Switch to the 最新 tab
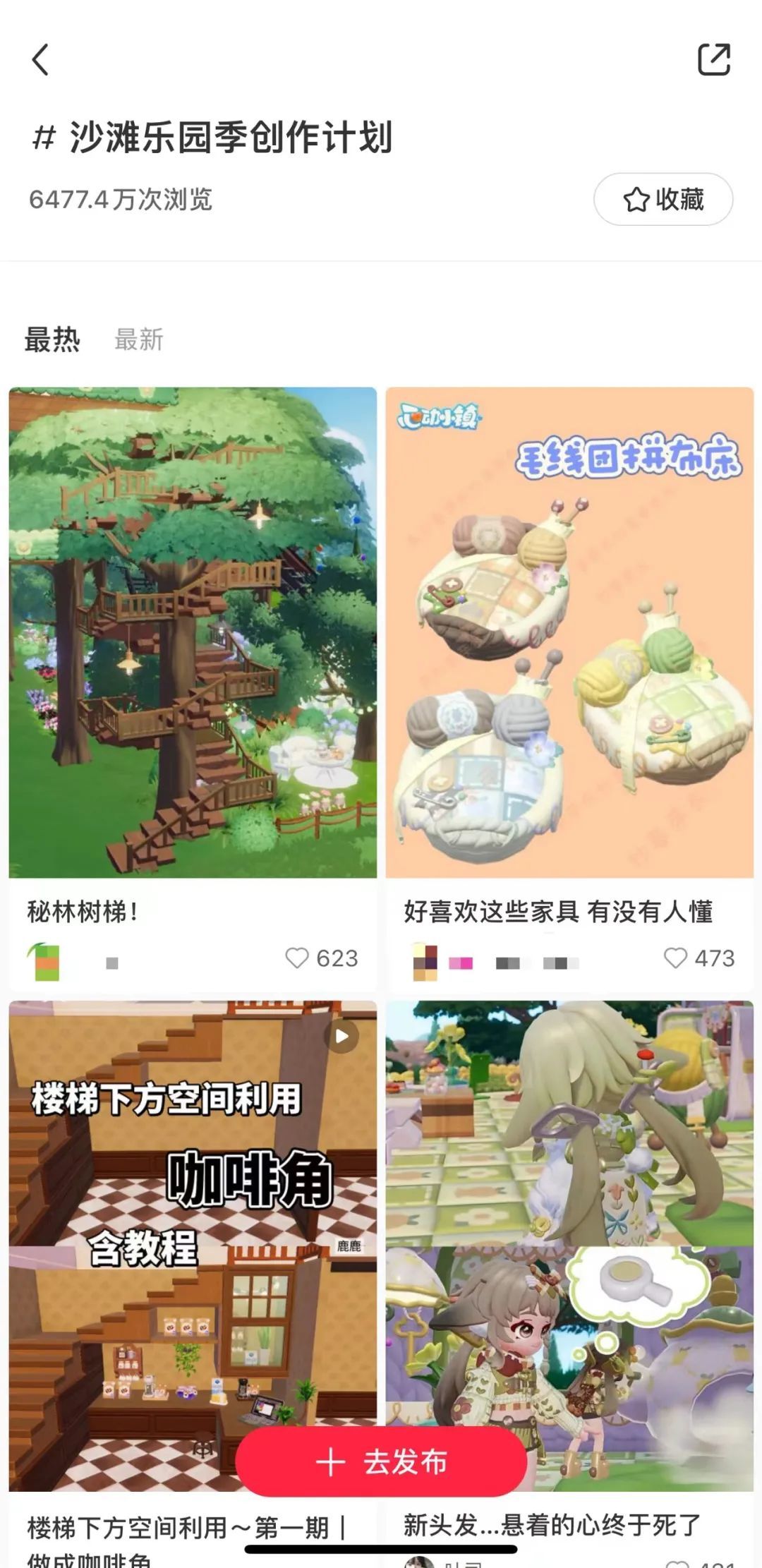 pos(138,341)
